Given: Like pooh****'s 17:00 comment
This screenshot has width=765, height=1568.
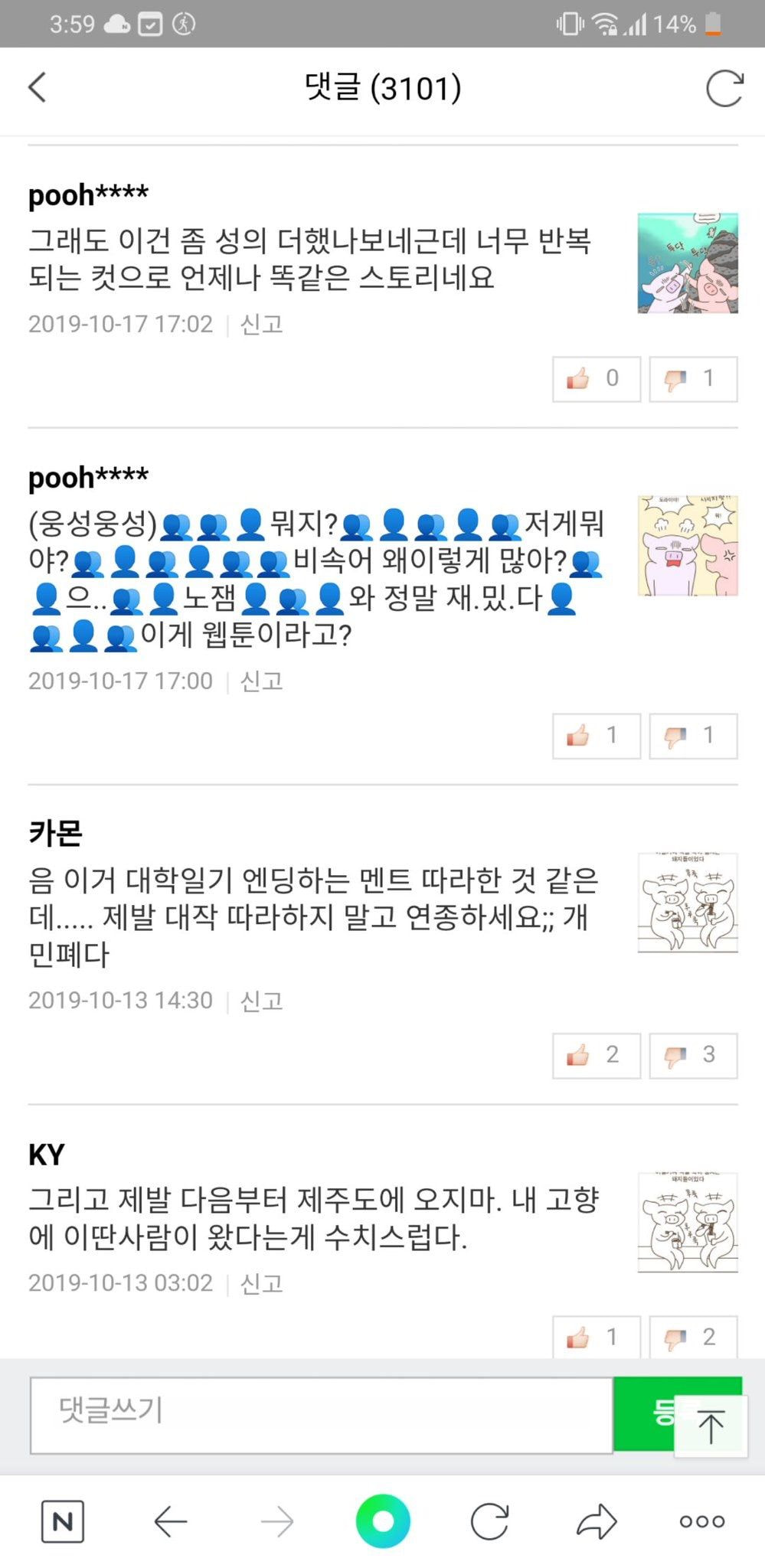Looking at the screenshot, I should 596,736.
